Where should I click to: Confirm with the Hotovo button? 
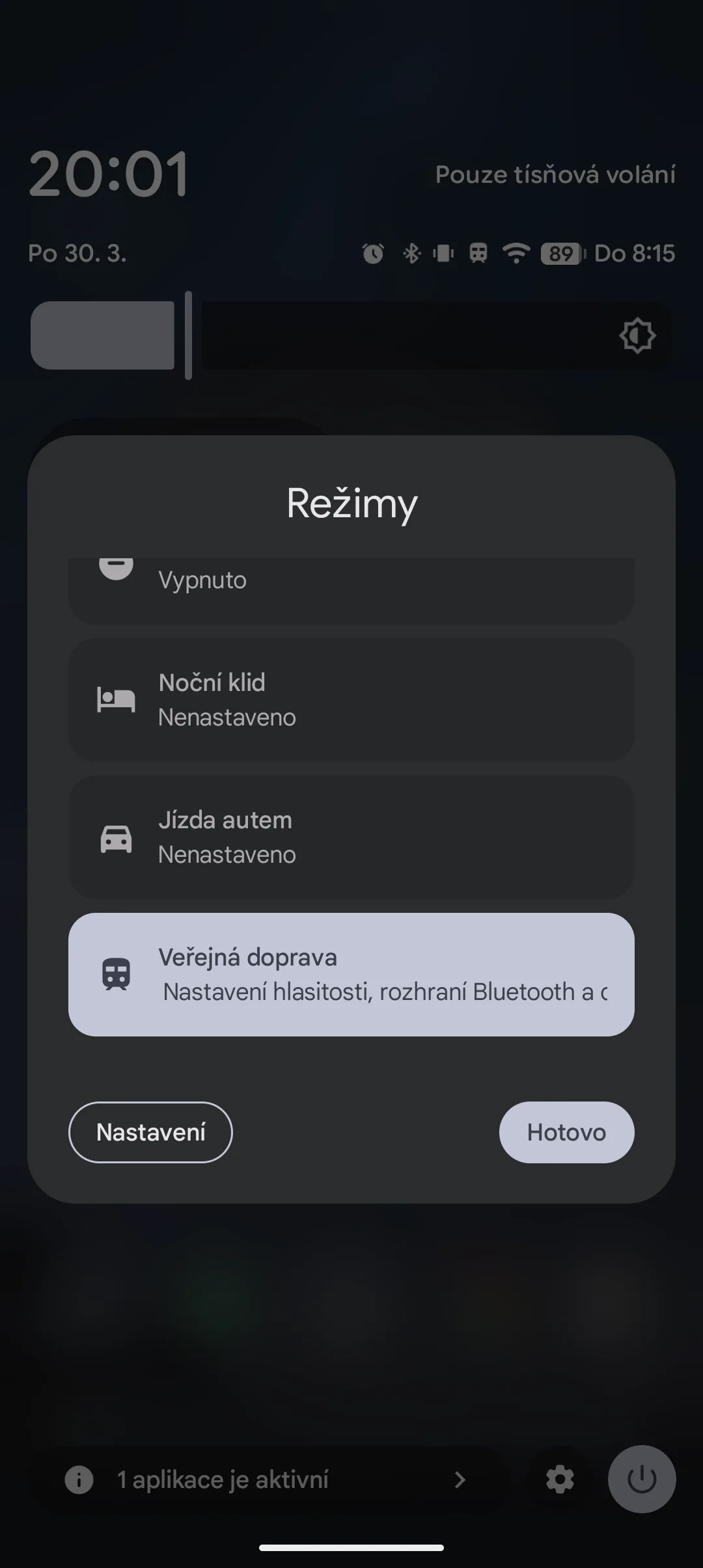(566, 1132)
